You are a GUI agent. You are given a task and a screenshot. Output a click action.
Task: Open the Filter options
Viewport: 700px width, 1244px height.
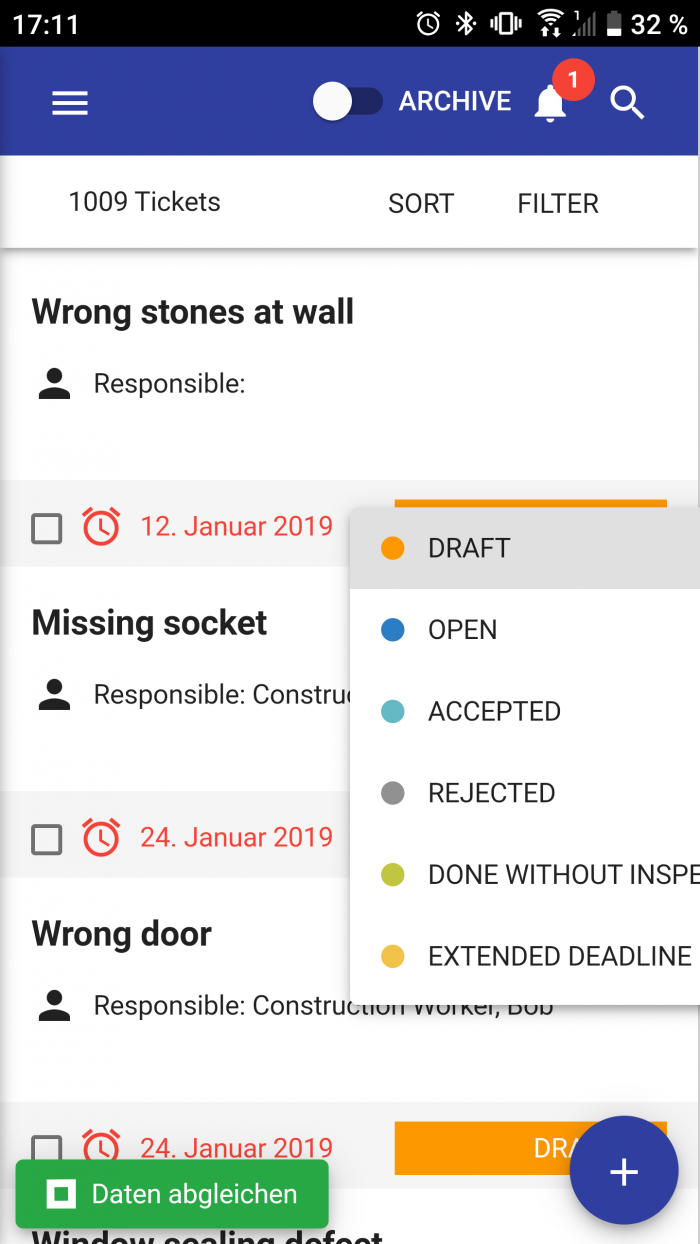[x=558, y=204]
